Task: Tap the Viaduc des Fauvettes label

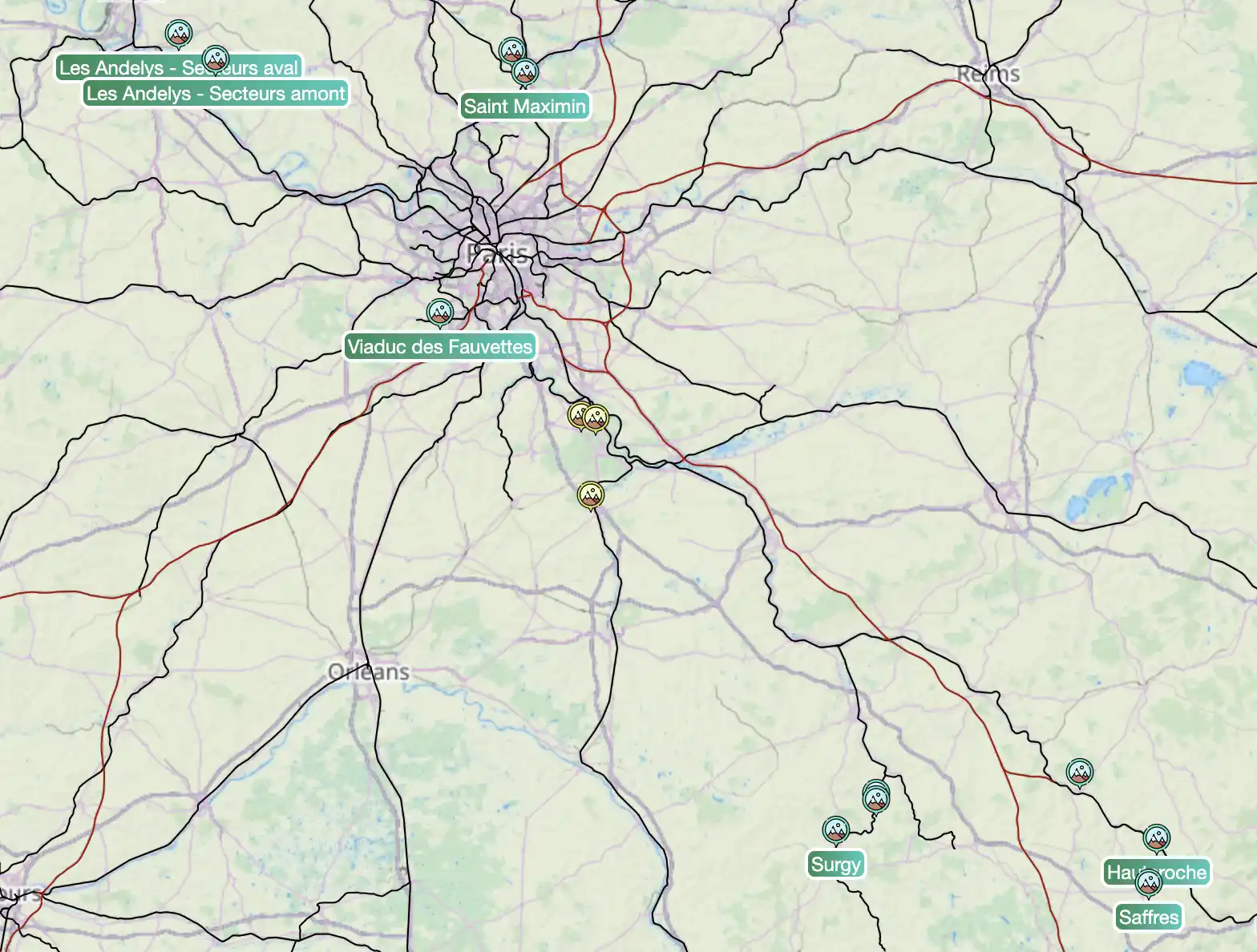Action: (x=439, y=347)
